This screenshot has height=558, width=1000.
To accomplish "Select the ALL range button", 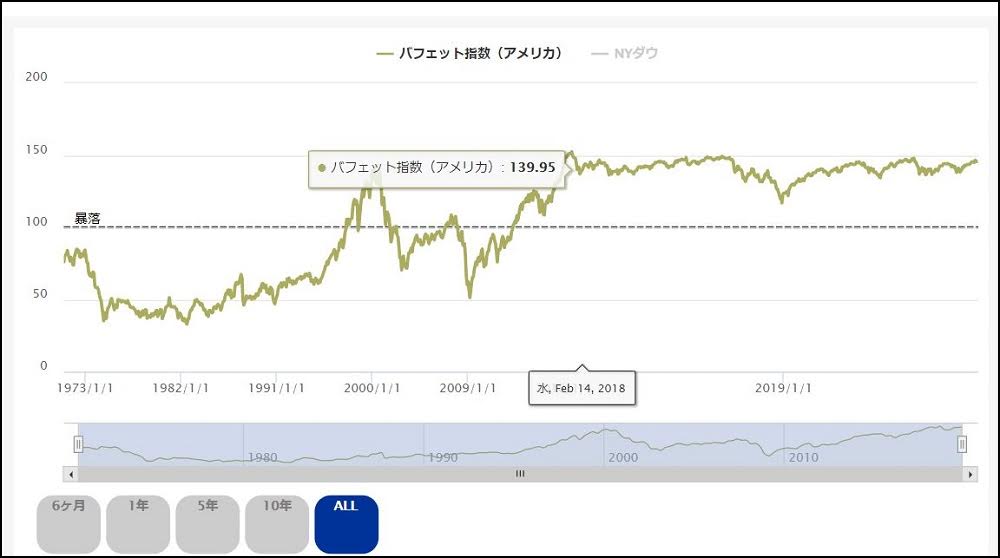I will click(346, 523).
